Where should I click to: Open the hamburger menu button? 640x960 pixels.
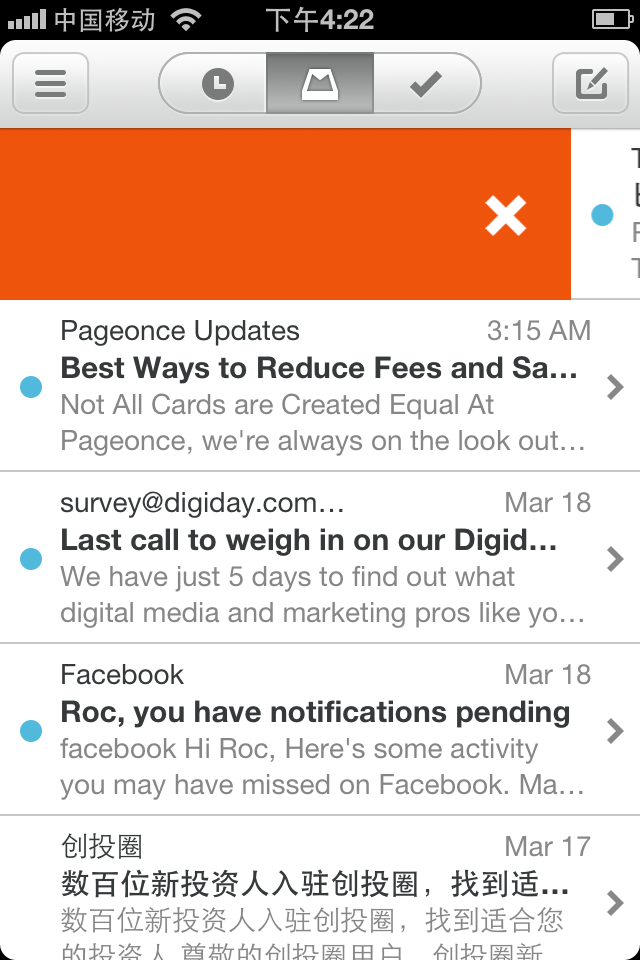[50, 83]
